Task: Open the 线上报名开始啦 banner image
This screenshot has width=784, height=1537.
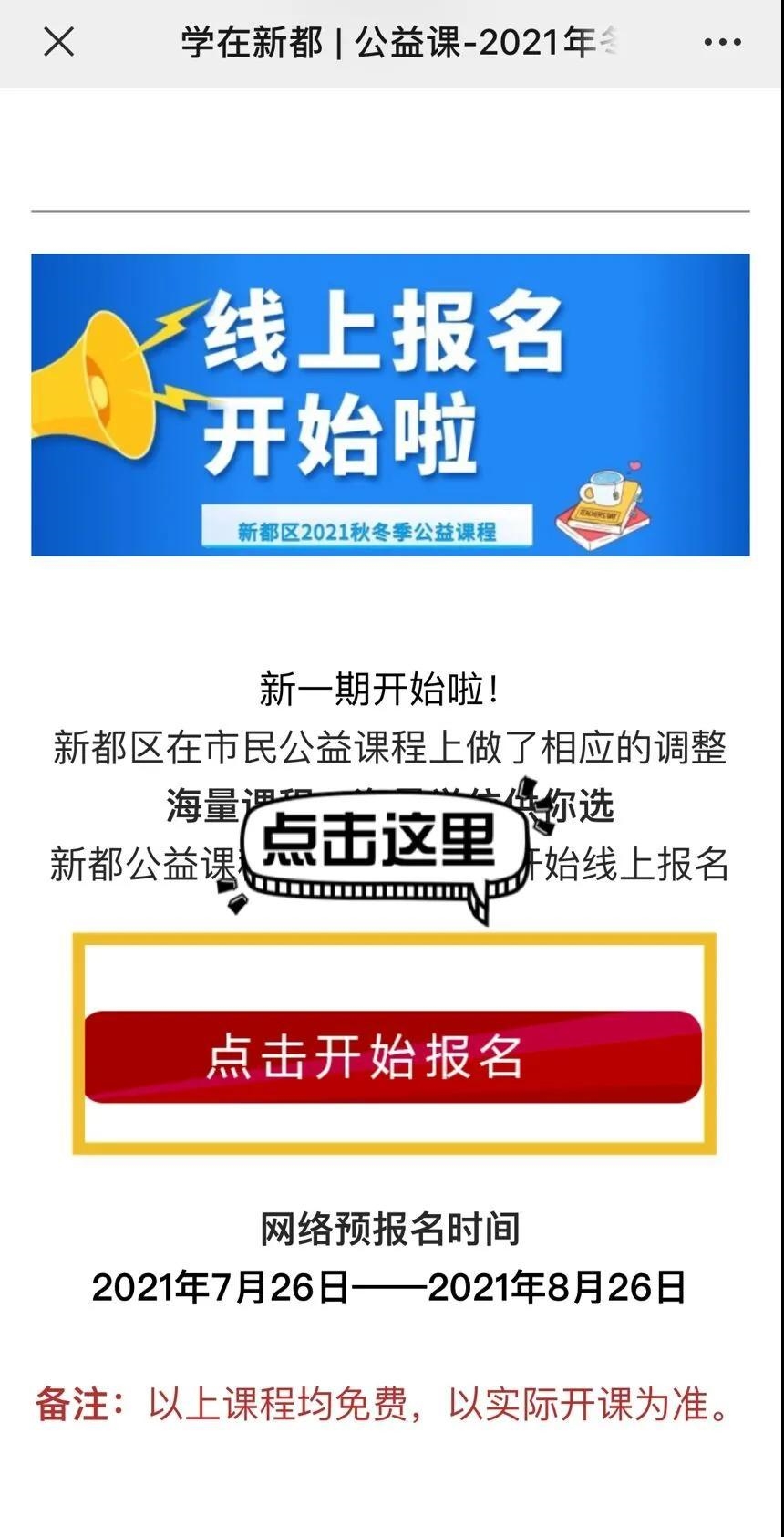Action: click(390, 404)
